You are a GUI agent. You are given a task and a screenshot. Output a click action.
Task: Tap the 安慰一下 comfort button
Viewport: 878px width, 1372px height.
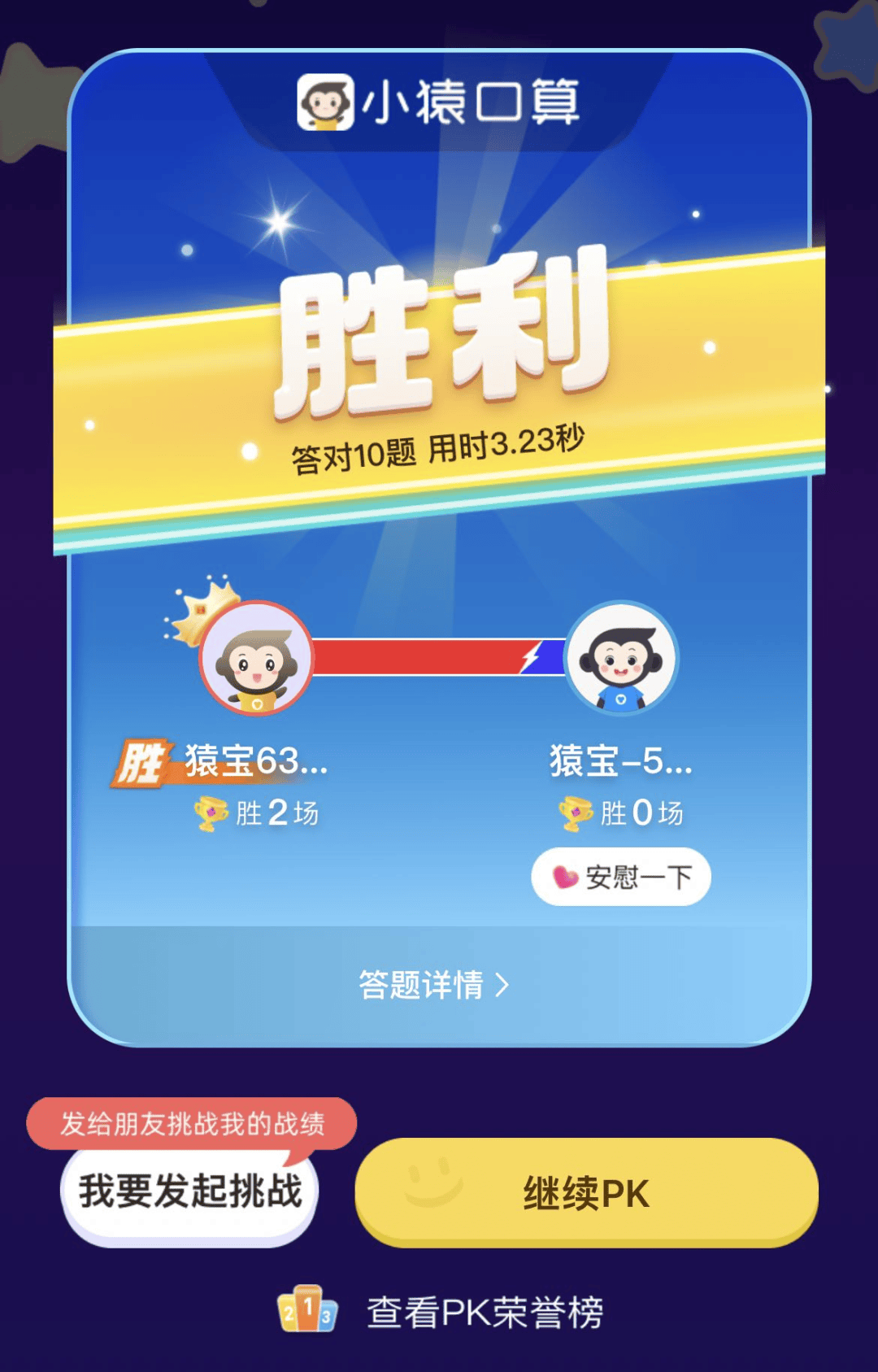[621, 877]
